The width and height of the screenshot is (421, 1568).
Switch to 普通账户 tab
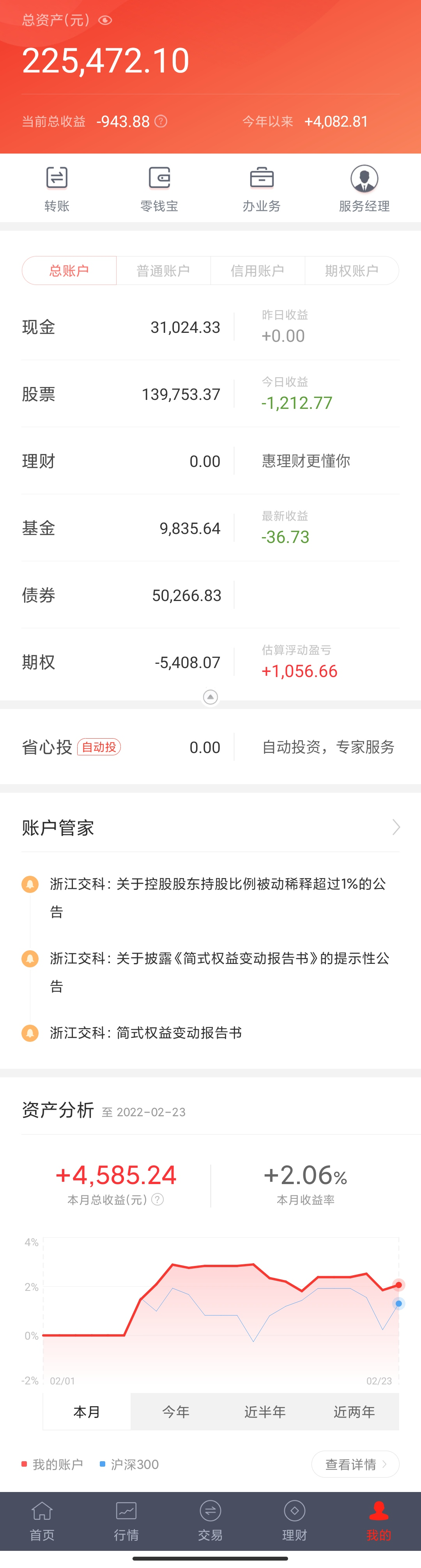pos(163,271)
